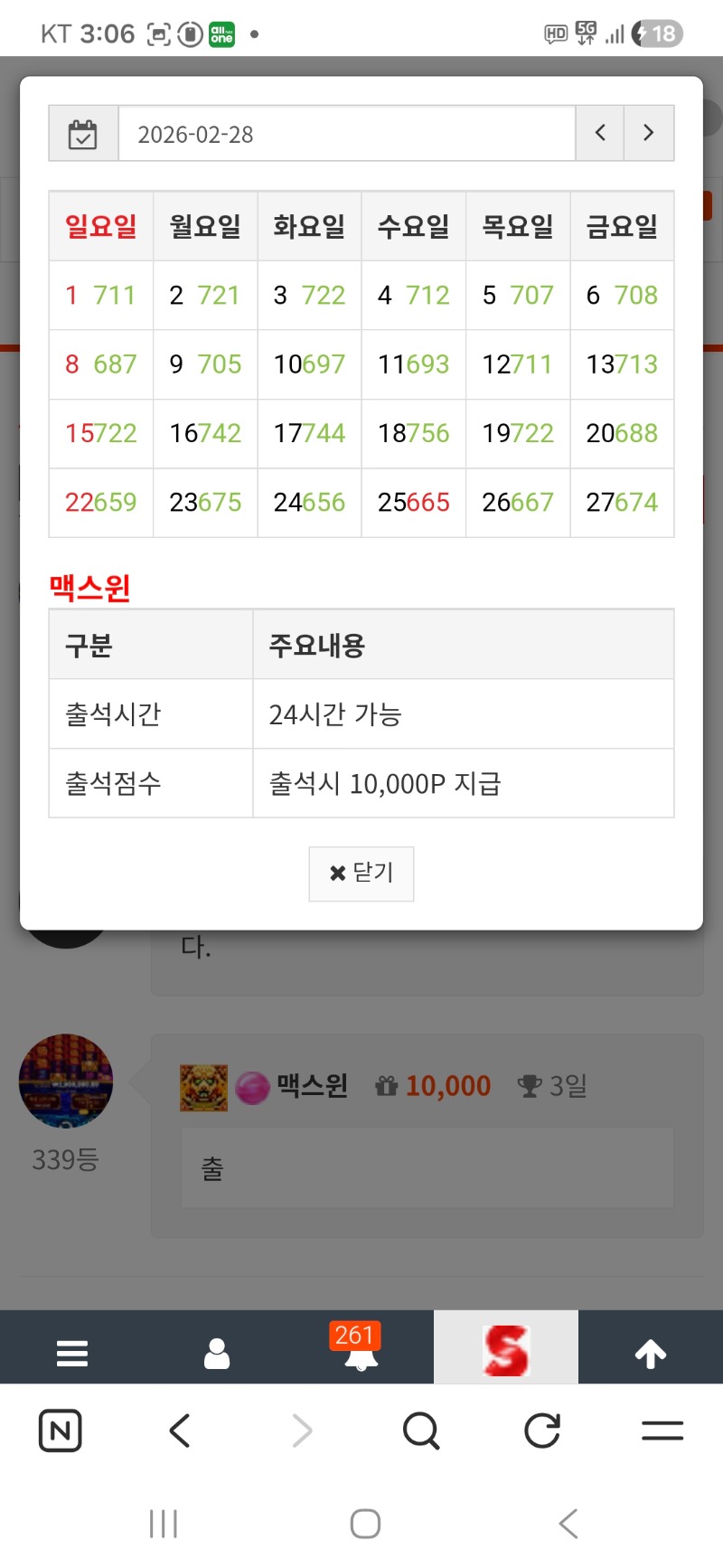The height and width of the screenshot is (1568, 723).
Task: Go to the next month in calendar
Action: click(649, 133)
